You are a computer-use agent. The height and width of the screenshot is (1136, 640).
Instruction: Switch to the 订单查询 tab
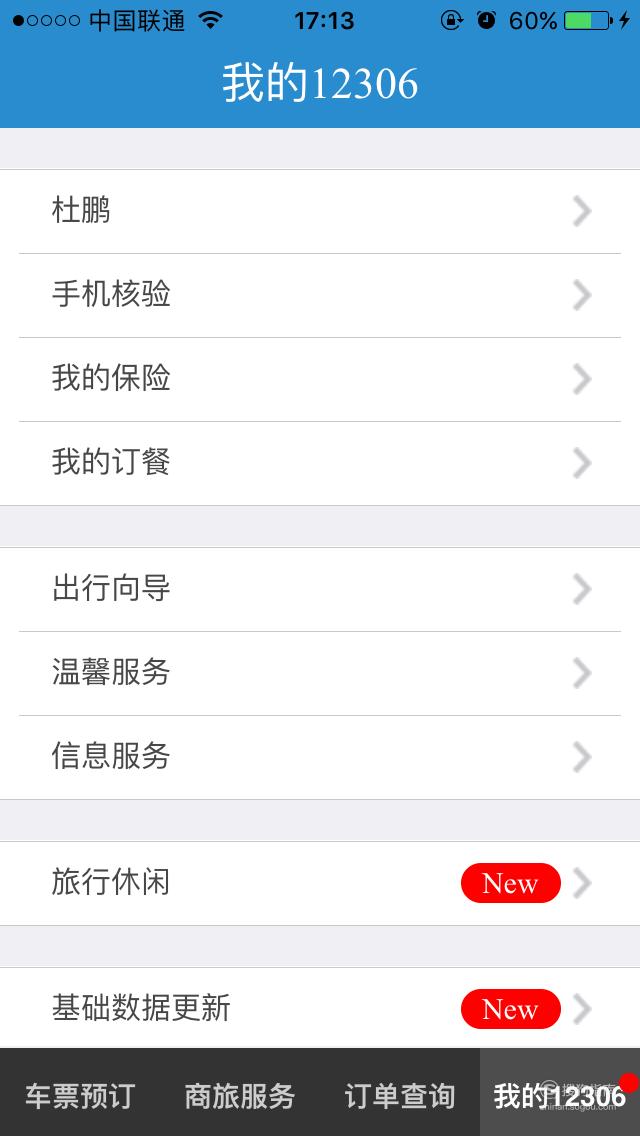click(399, 1093)
